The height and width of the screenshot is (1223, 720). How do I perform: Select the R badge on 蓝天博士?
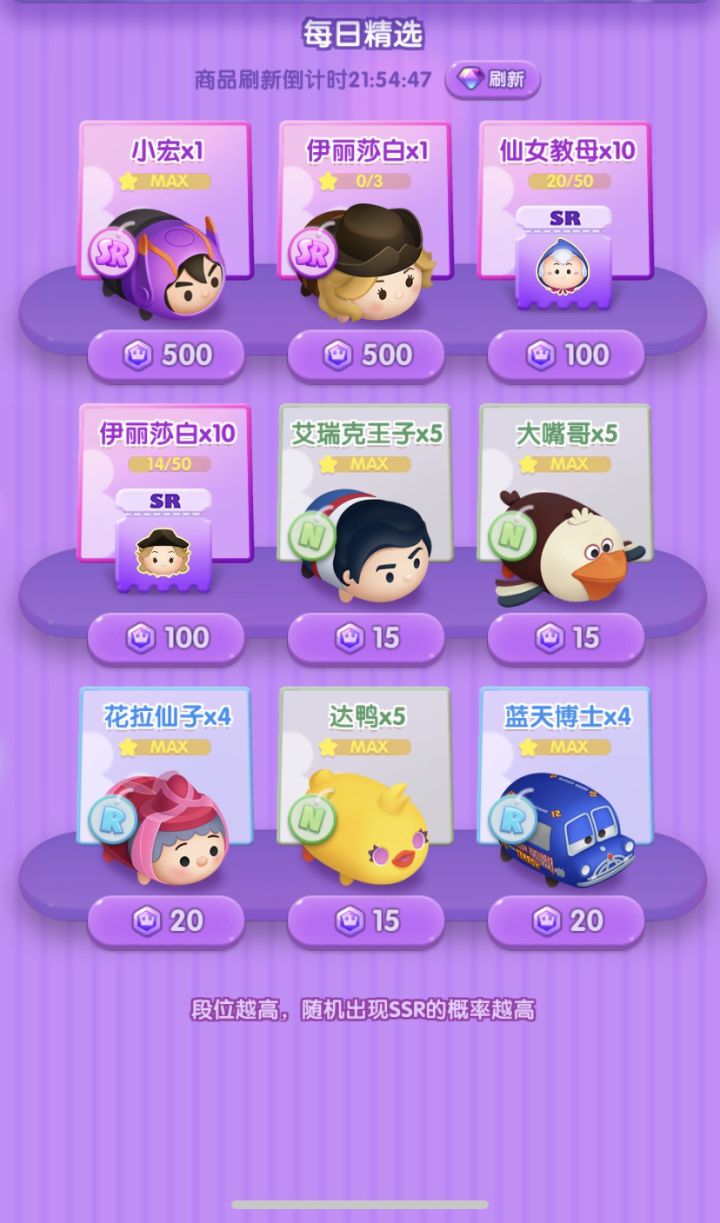512,821
